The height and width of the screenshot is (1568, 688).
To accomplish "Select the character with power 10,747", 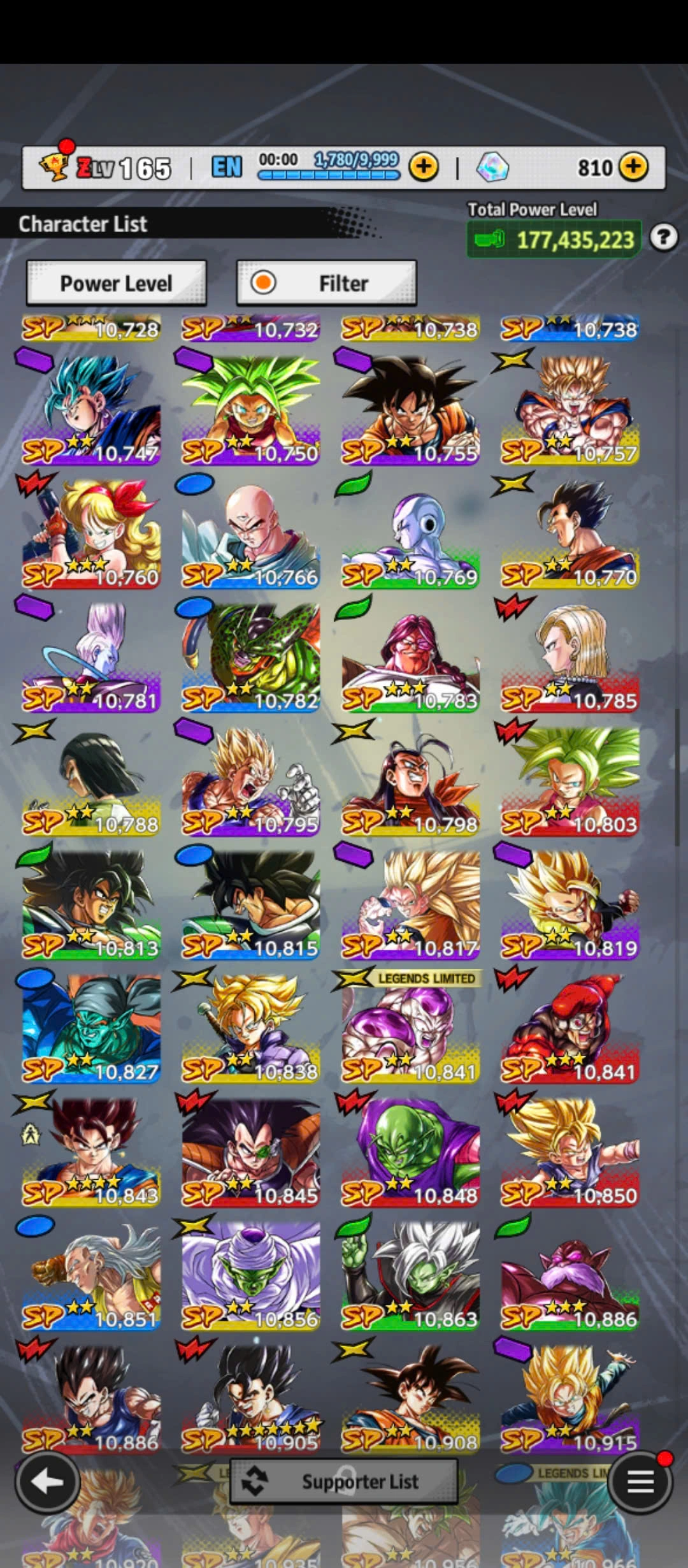I will tap(91, 409).
